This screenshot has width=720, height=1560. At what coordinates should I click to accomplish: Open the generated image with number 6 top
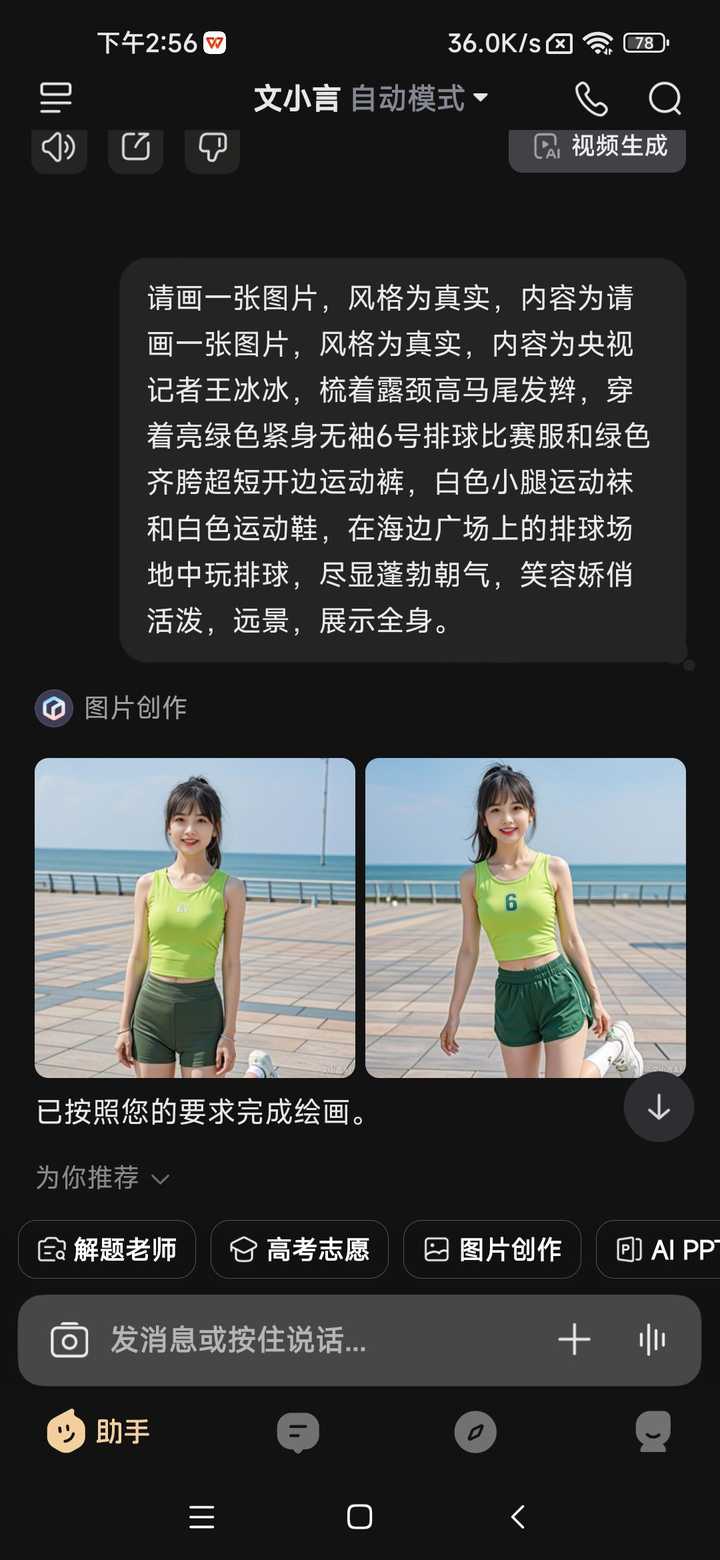tap(525, 917)
